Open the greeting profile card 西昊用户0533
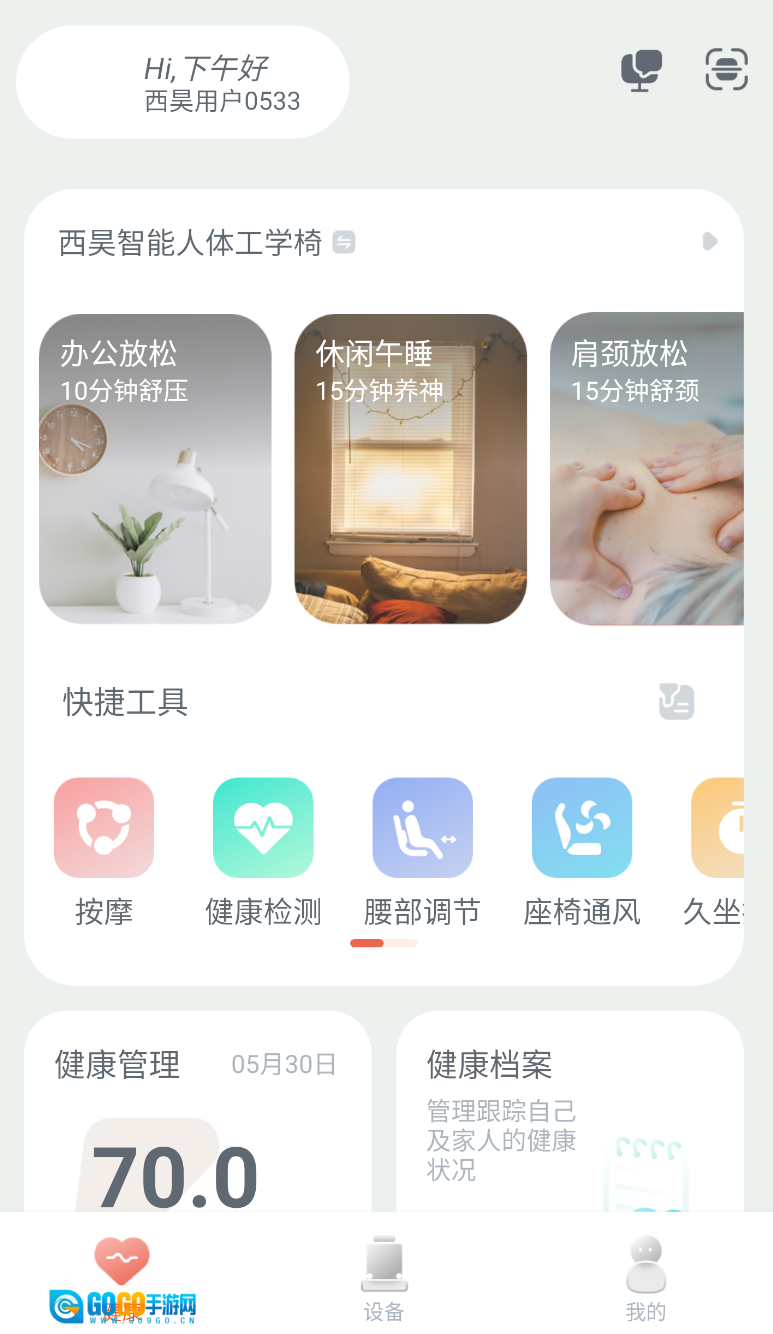 [183, 83]
